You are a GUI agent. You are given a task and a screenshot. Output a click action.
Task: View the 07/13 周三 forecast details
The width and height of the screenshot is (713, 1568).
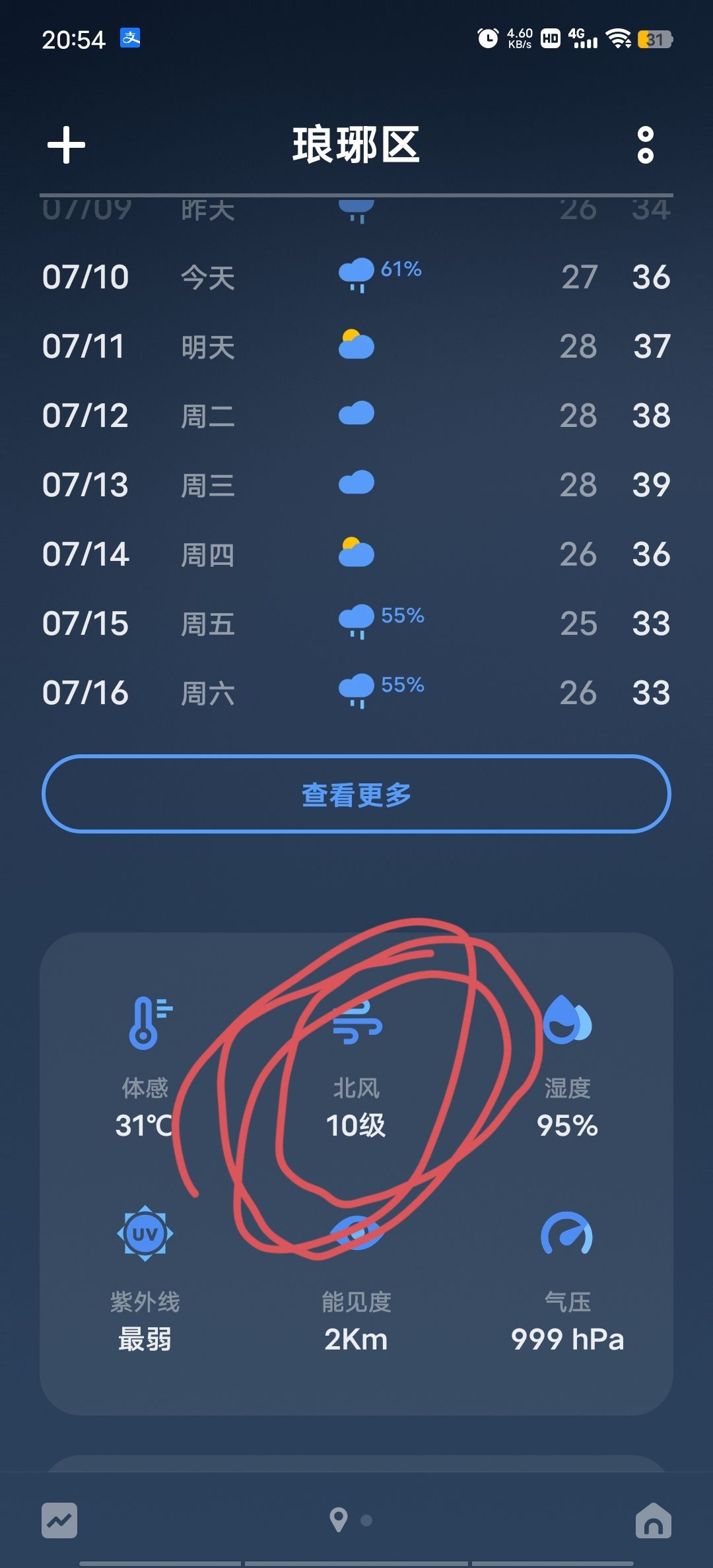[x=356, y=485]
